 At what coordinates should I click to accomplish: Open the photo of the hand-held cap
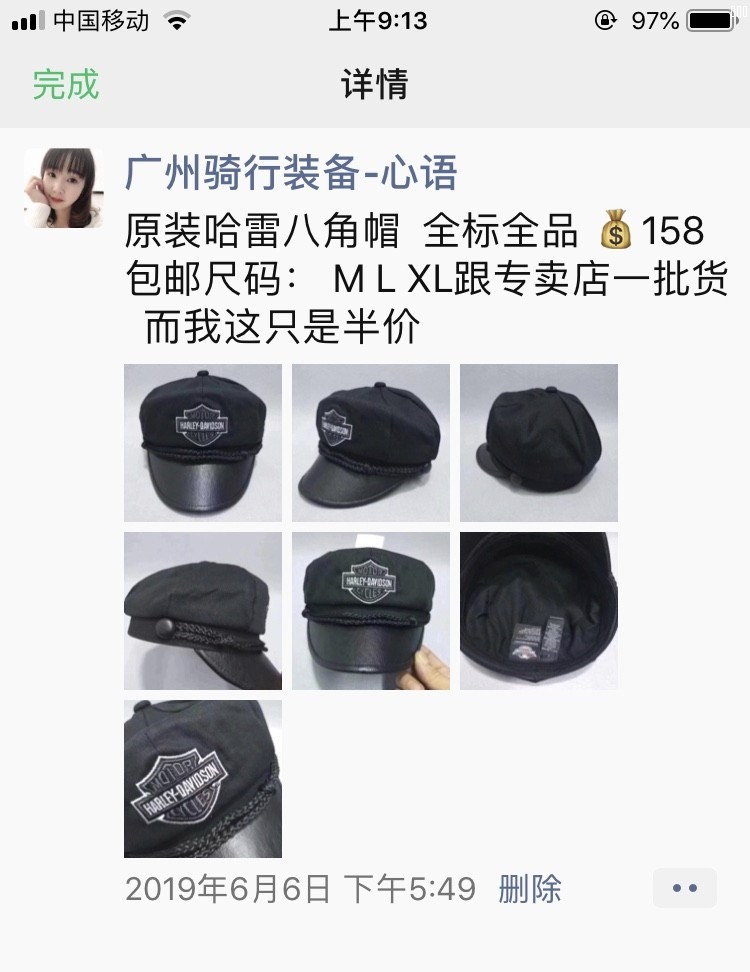[371, 611]
